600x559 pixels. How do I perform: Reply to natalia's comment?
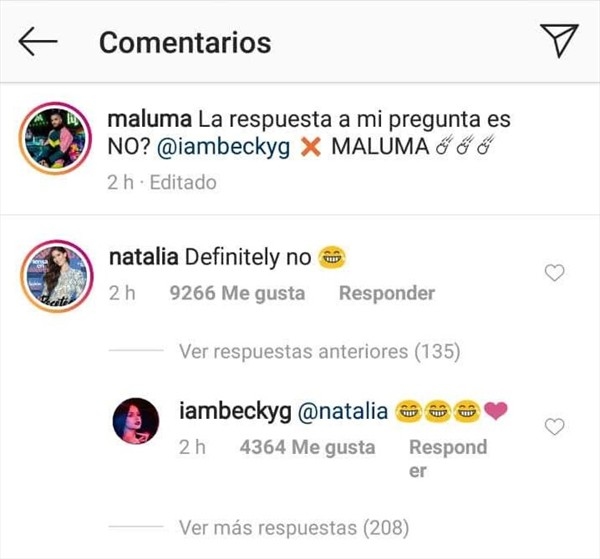(x=386, y=293)
